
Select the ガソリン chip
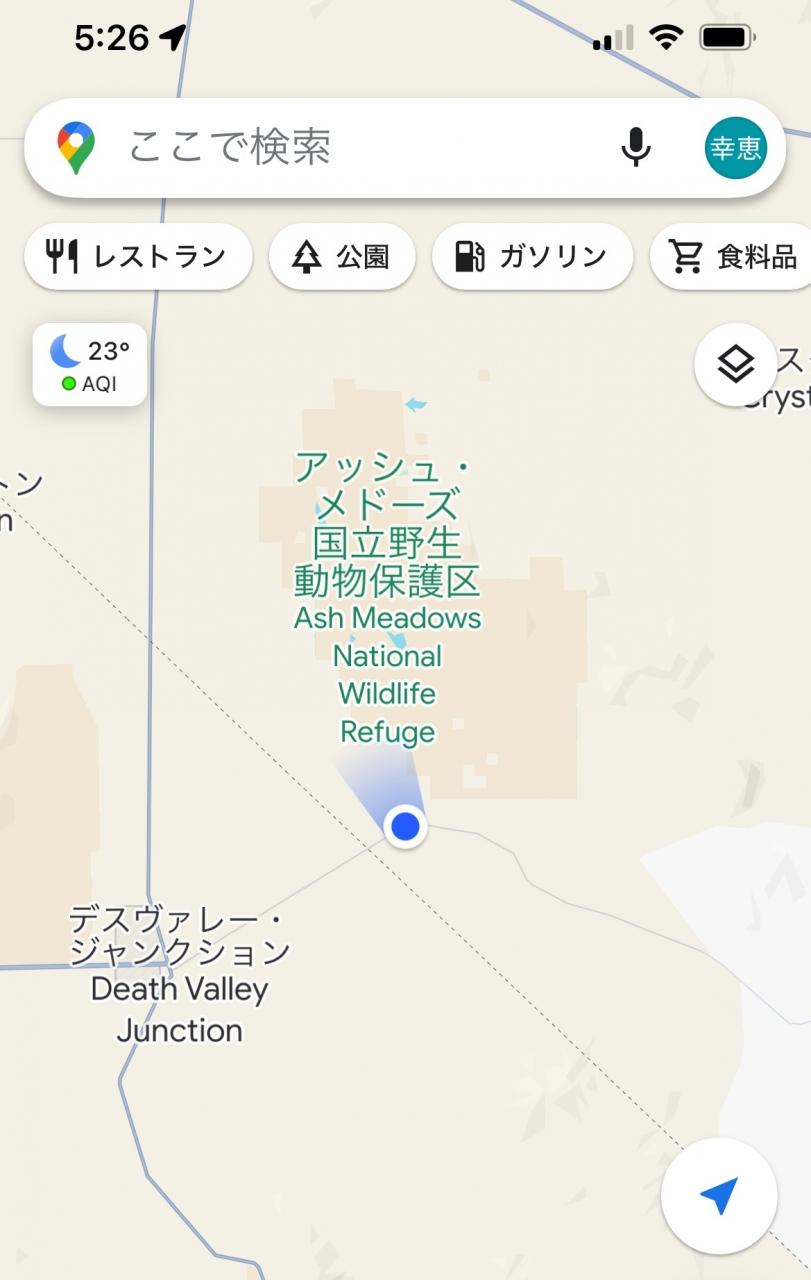pos(532,257)
